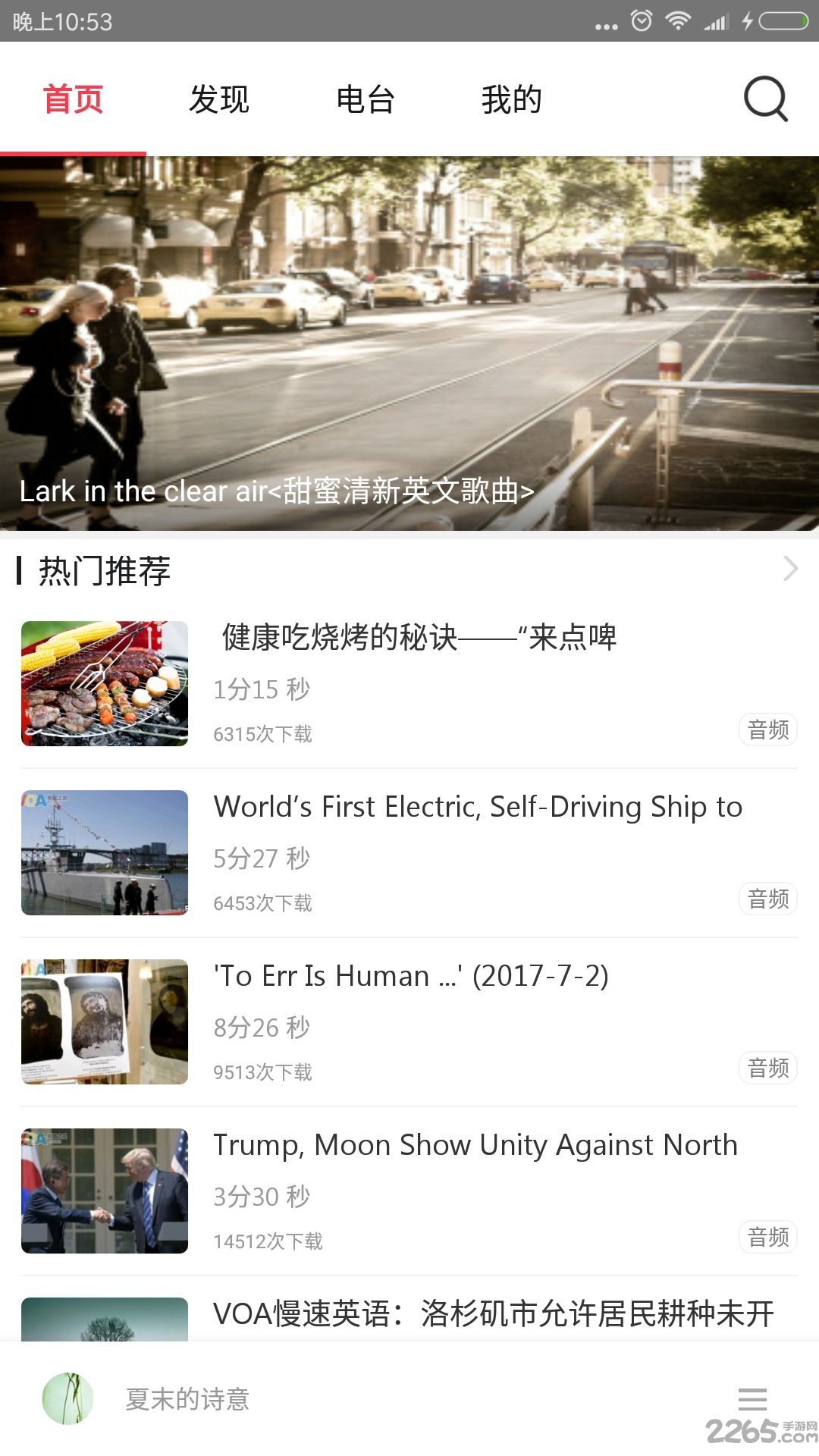This screenshot has width=819, height=1456.
Task: Open the 'Trump, Moon Show Unity' article
Action: pyautogui.click(x=475, y=1146)
